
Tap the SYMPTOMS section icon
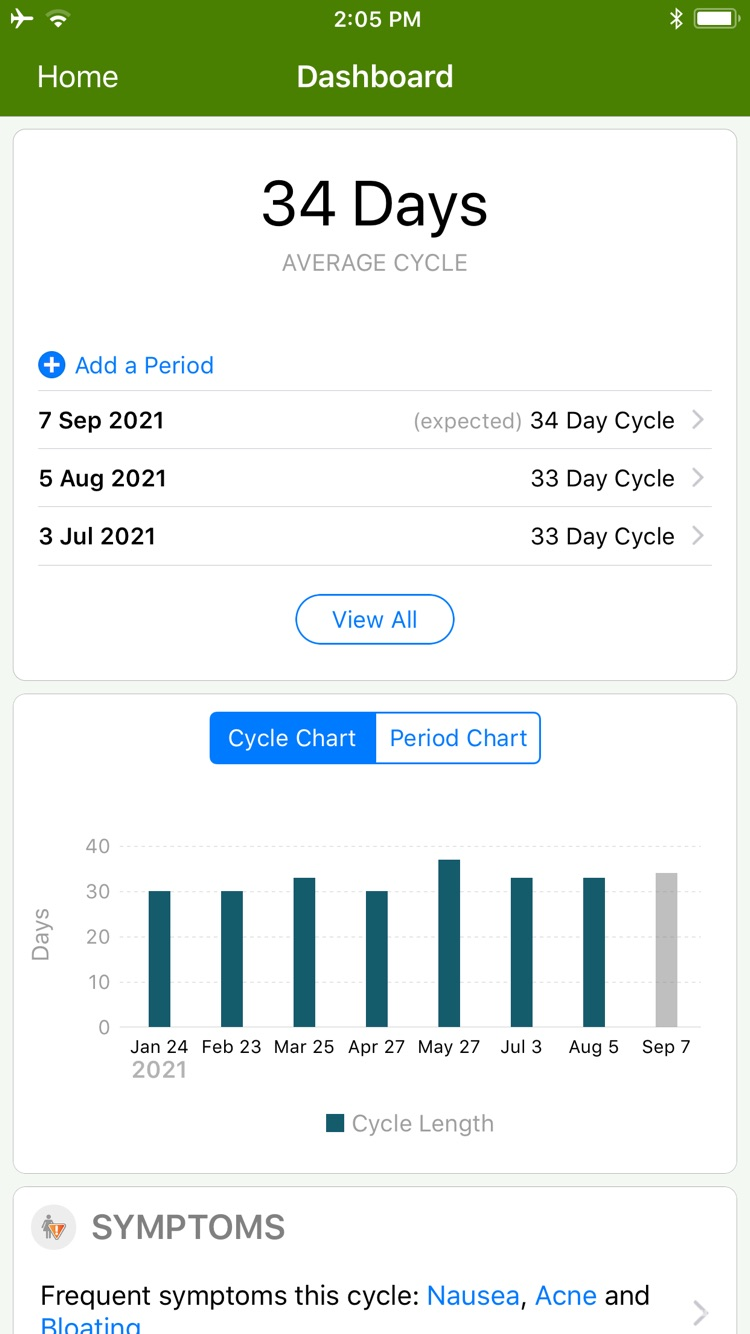53,1227
